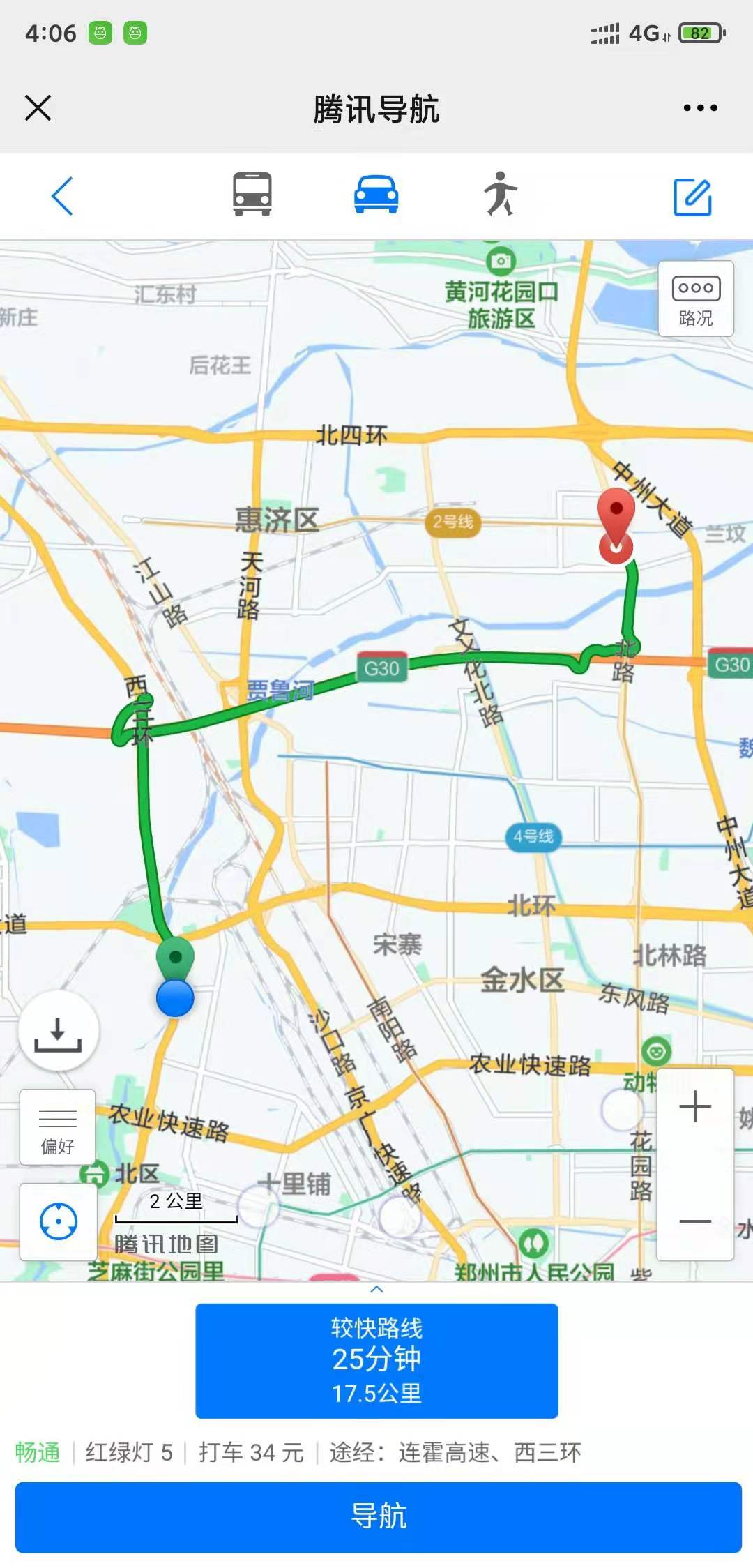Tap the recenter location compass icon

59,1222
